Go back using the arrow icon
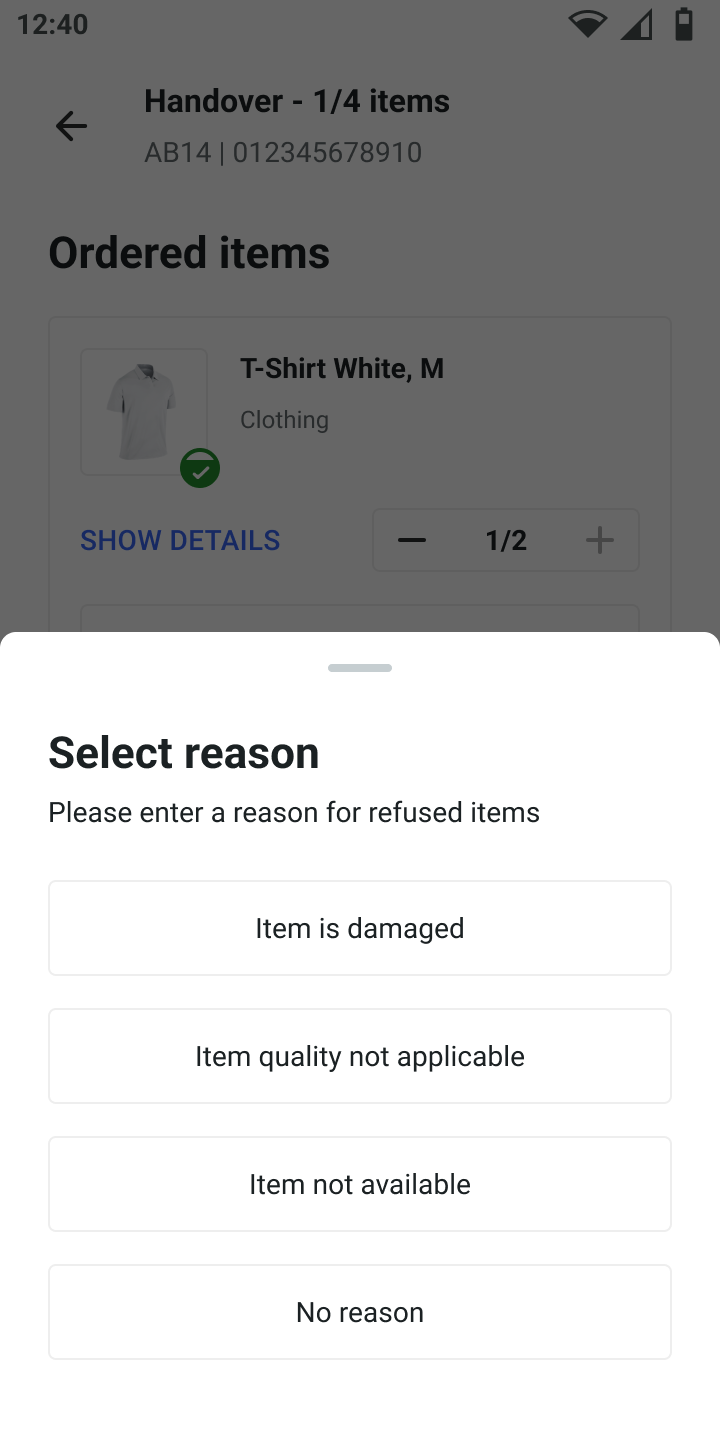 coord(71,126)
